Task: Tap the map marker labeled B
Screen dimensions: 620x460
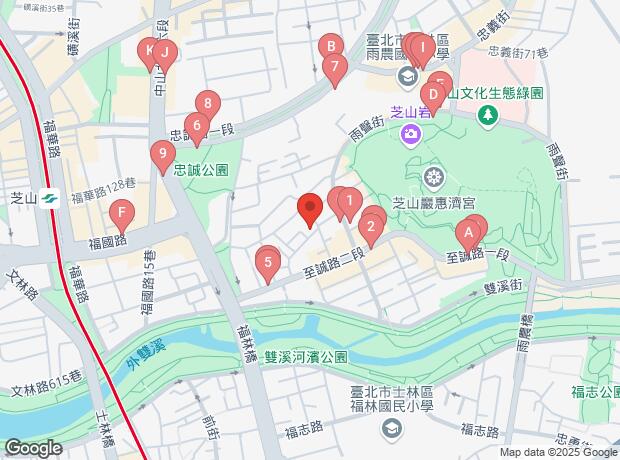Action: tap(329, 46)
